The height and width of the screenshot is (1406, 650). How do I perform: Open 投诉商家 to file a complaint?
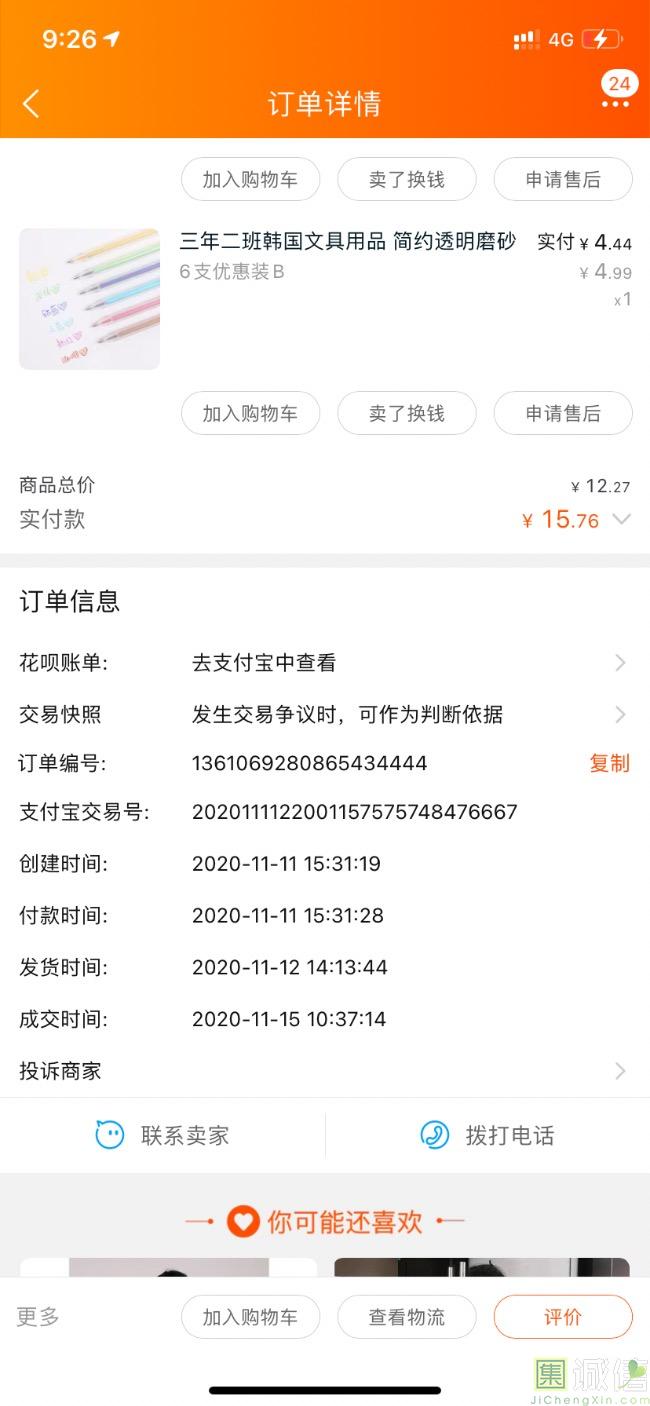(325, 1071)
